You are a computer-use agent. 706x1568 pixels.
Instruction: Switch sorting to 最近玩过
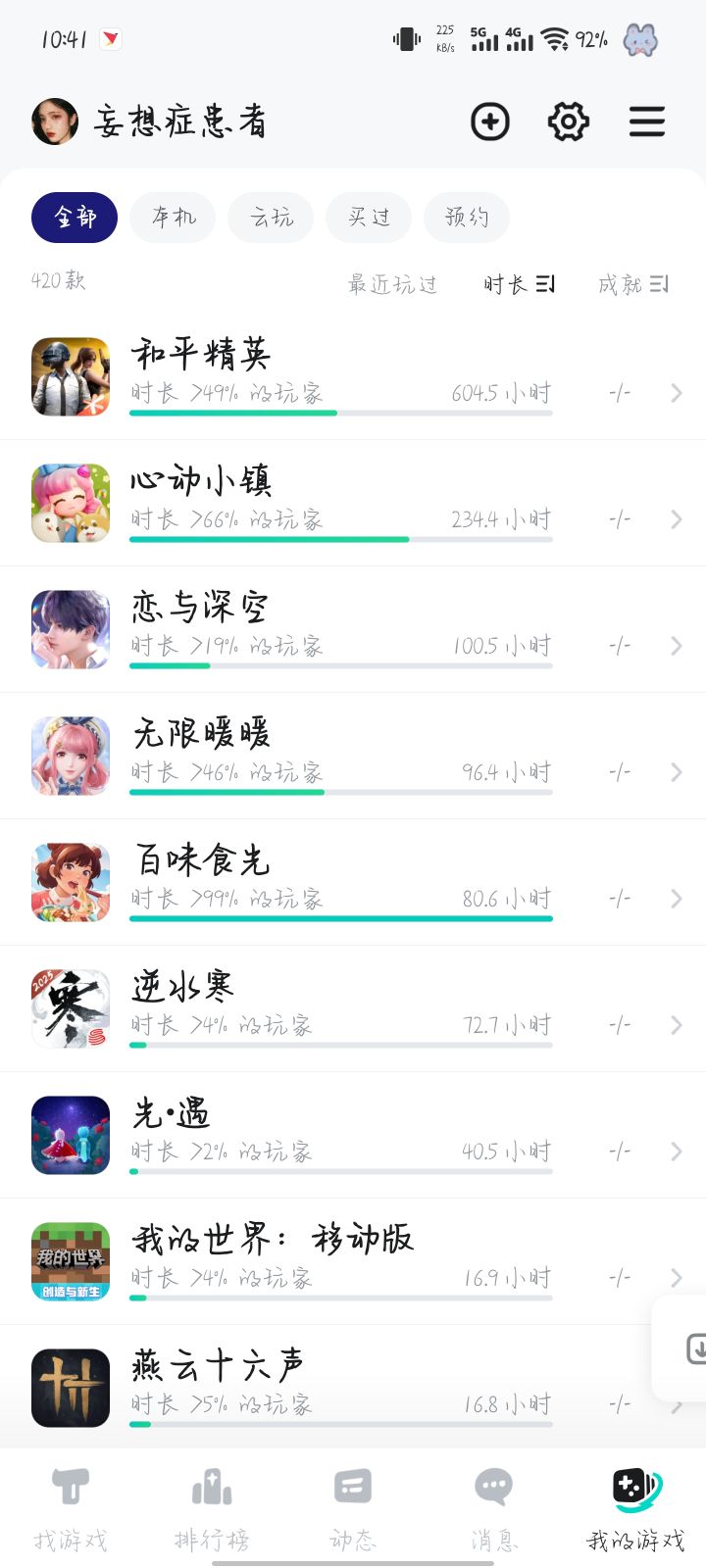(x=392, y=283)
